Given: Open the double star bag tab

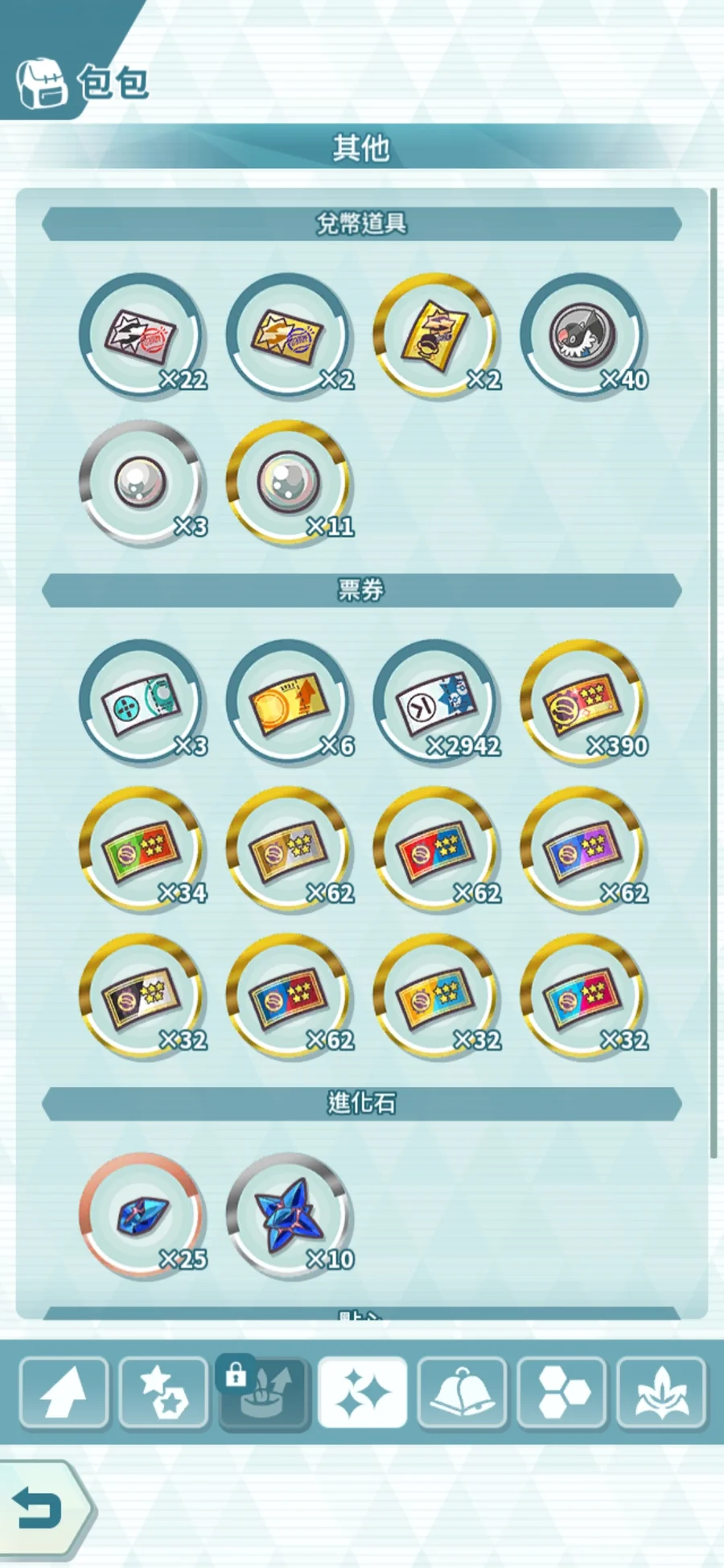Looking at the screenshot, I should (163, 1393).
